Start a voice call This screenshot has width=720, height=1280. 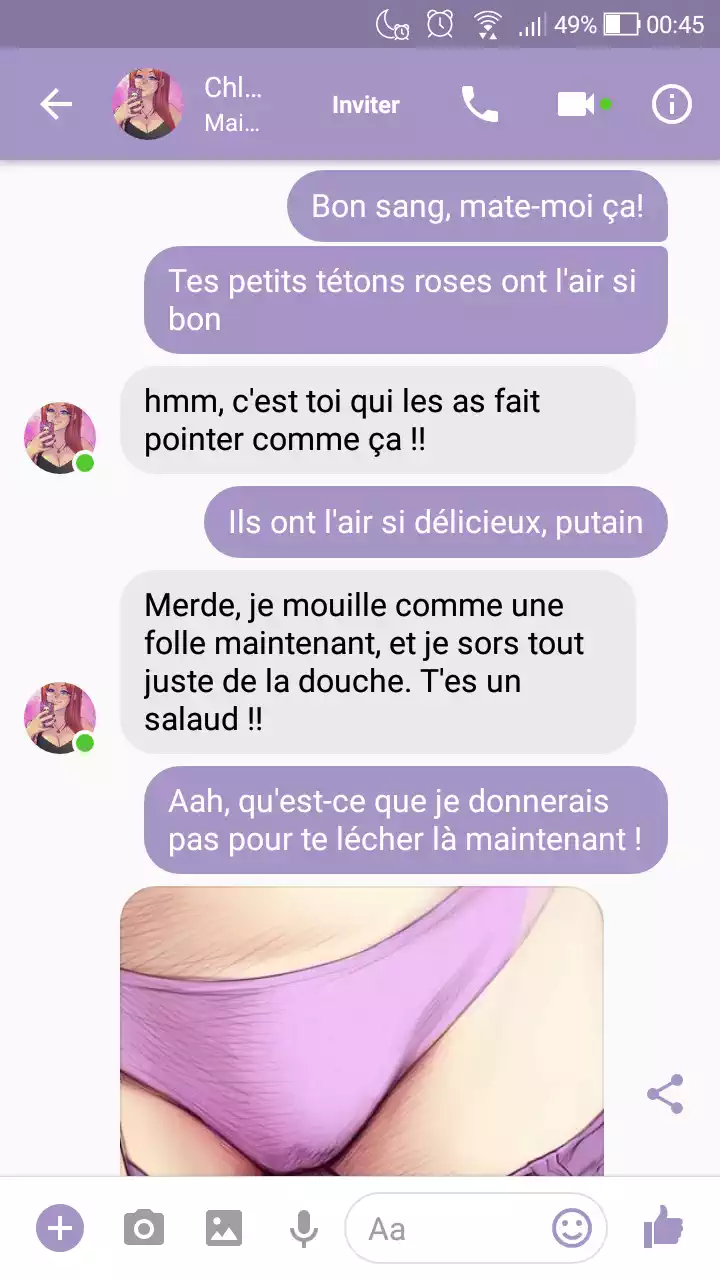(x=479, y=104)
